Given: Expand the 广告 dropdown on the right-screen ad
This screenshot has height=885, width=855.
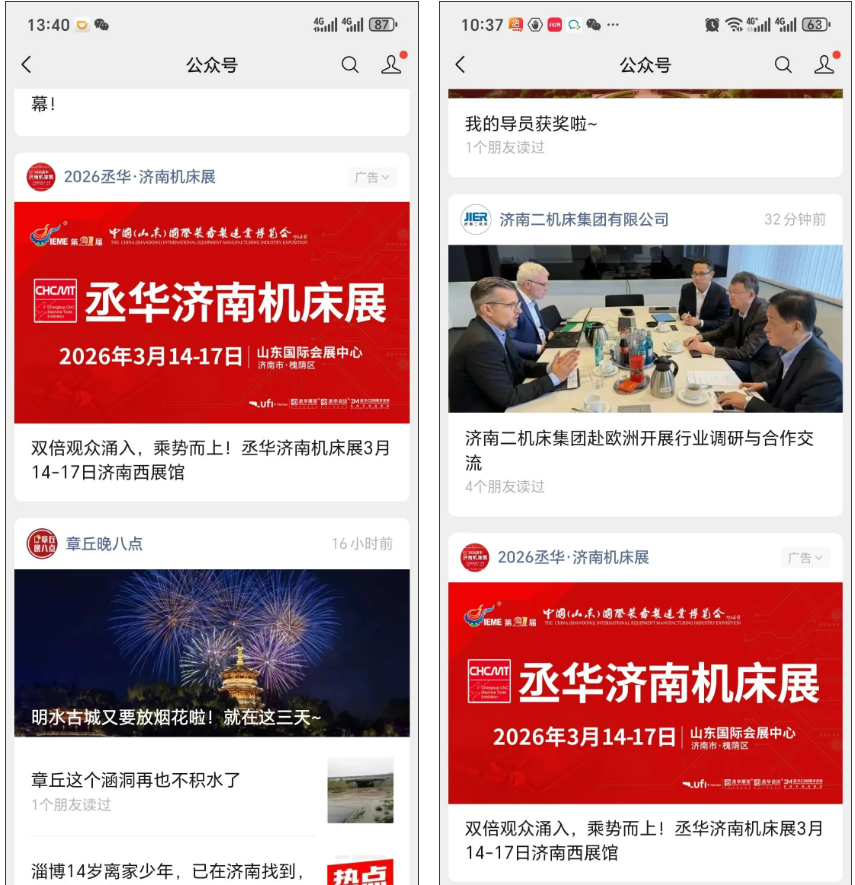Looking at the screenshot, I should click(805, 558).
